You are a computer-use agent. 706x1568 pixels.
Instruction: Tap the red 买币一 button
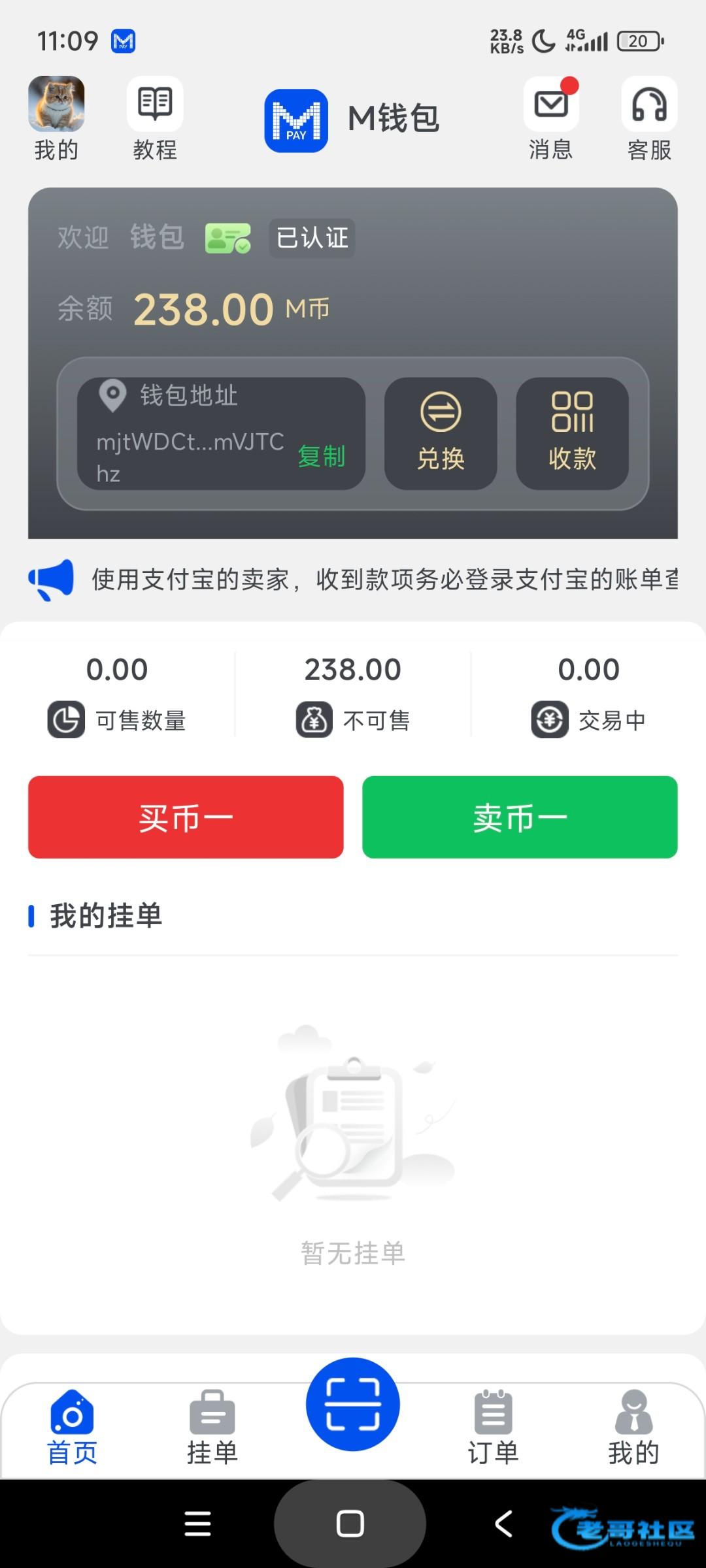[186, 817]
